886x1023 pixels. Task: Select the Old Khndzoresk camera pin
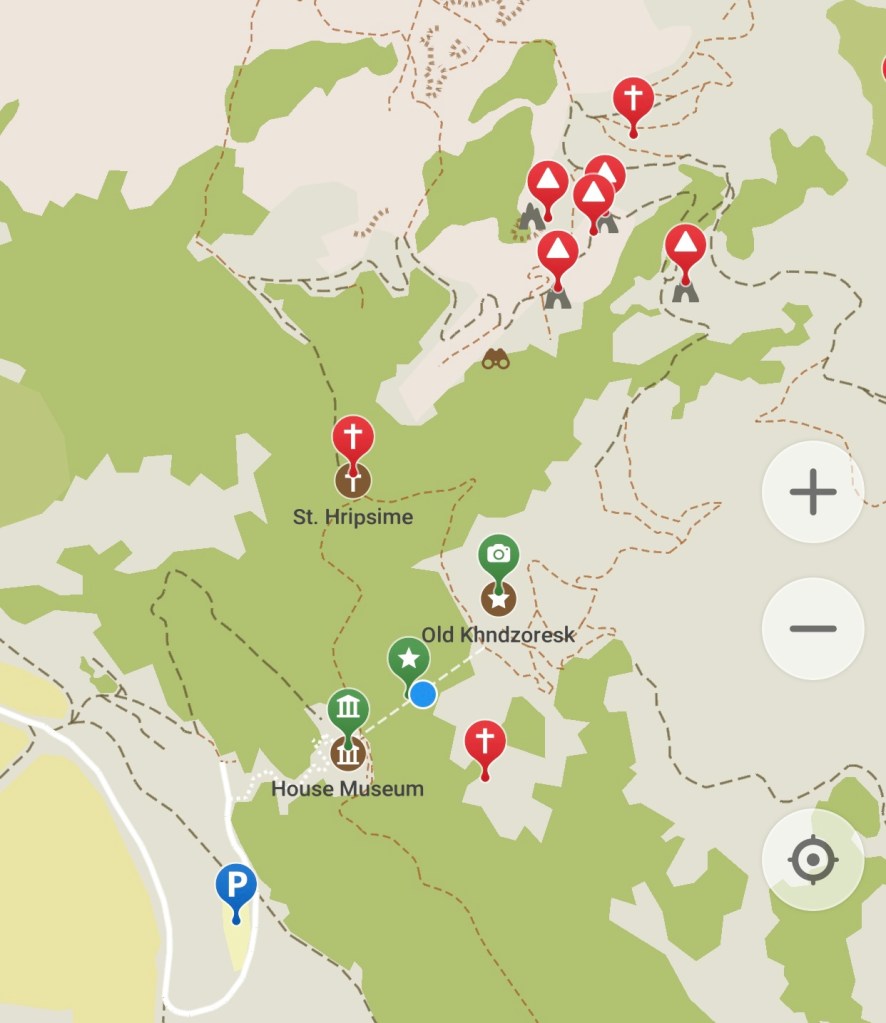point(498,556)
